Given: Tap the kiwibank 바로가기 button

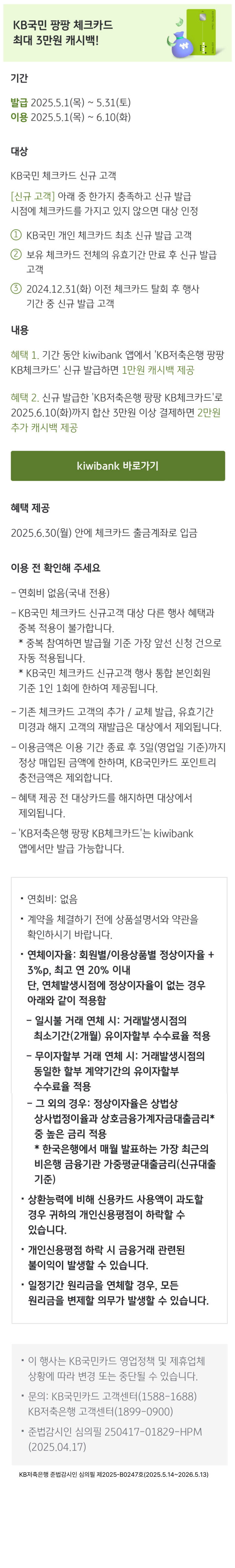Looking at the screenshot, I should click(x=118, y=466).
